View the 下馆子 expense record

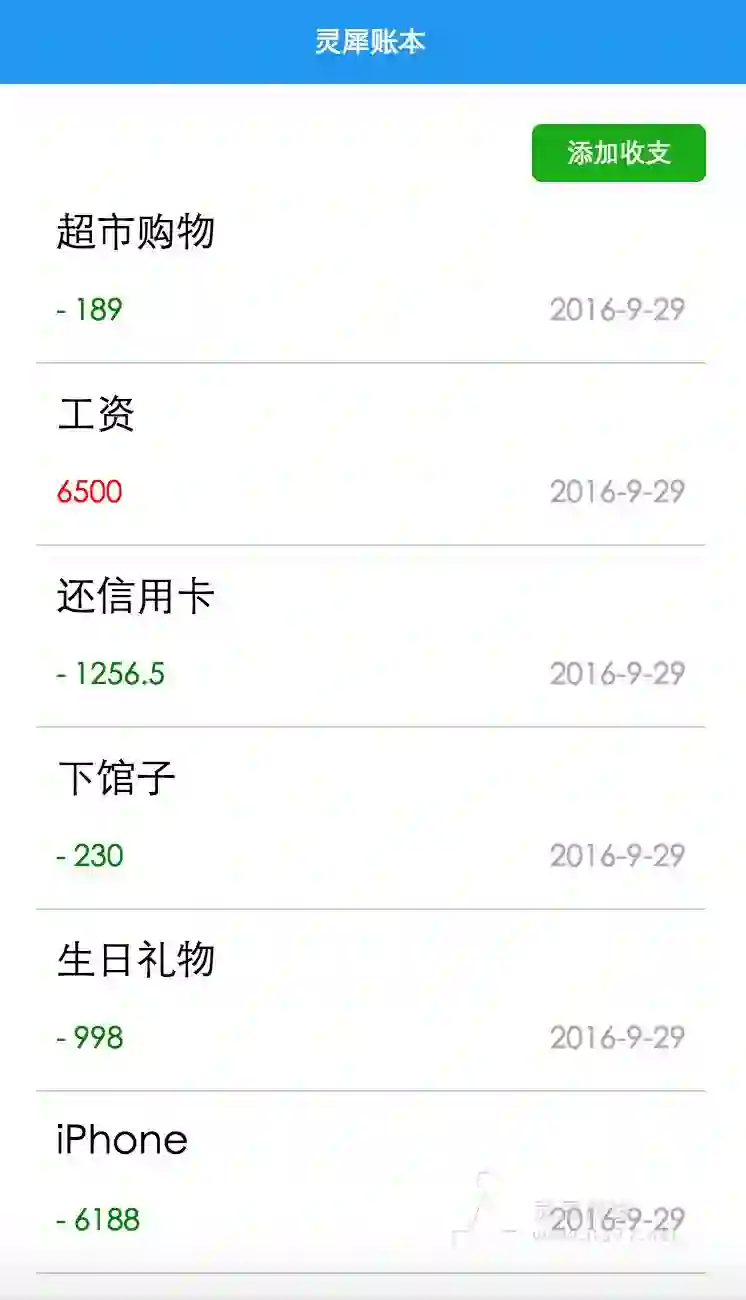tap(116, 778)
